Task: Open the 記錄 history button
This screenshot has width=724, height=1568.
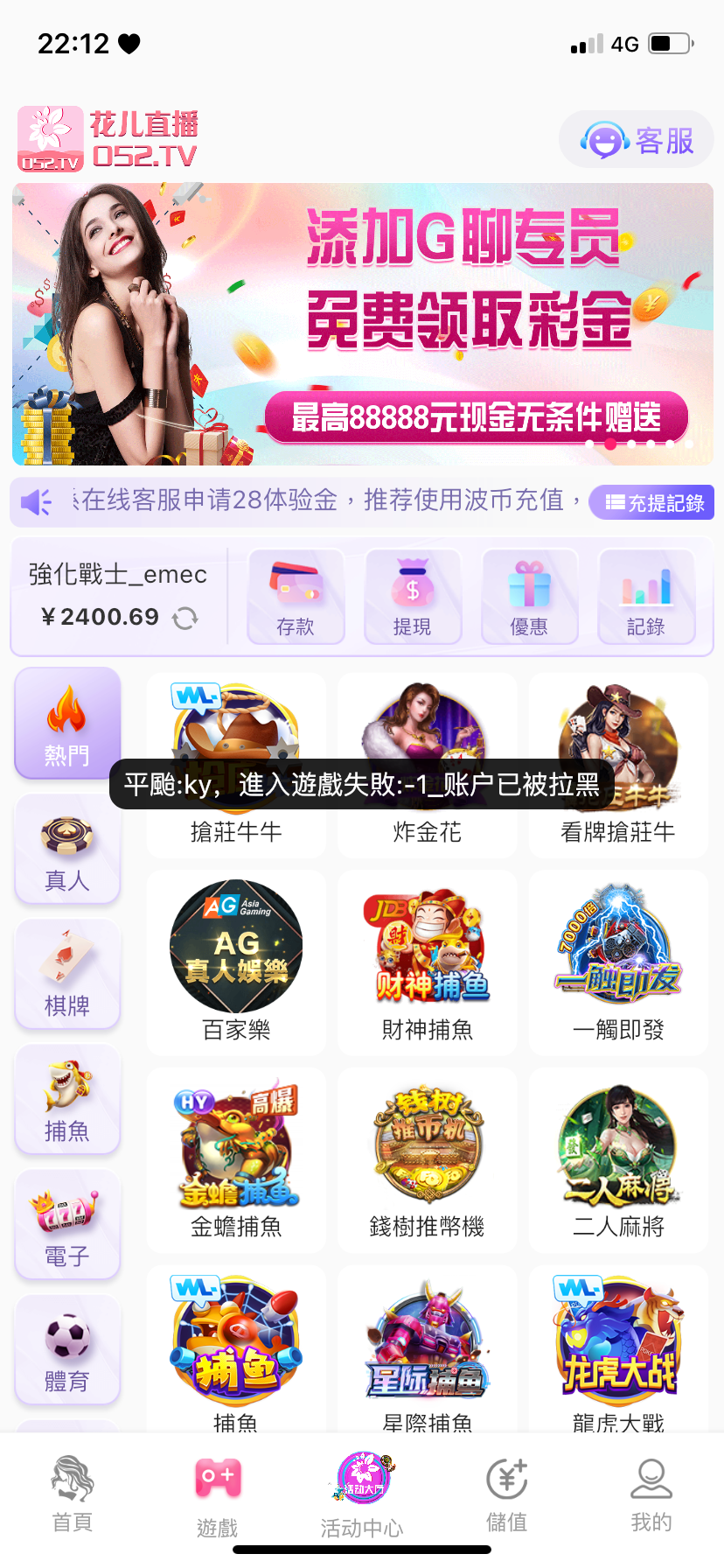Action: [646, 597]
